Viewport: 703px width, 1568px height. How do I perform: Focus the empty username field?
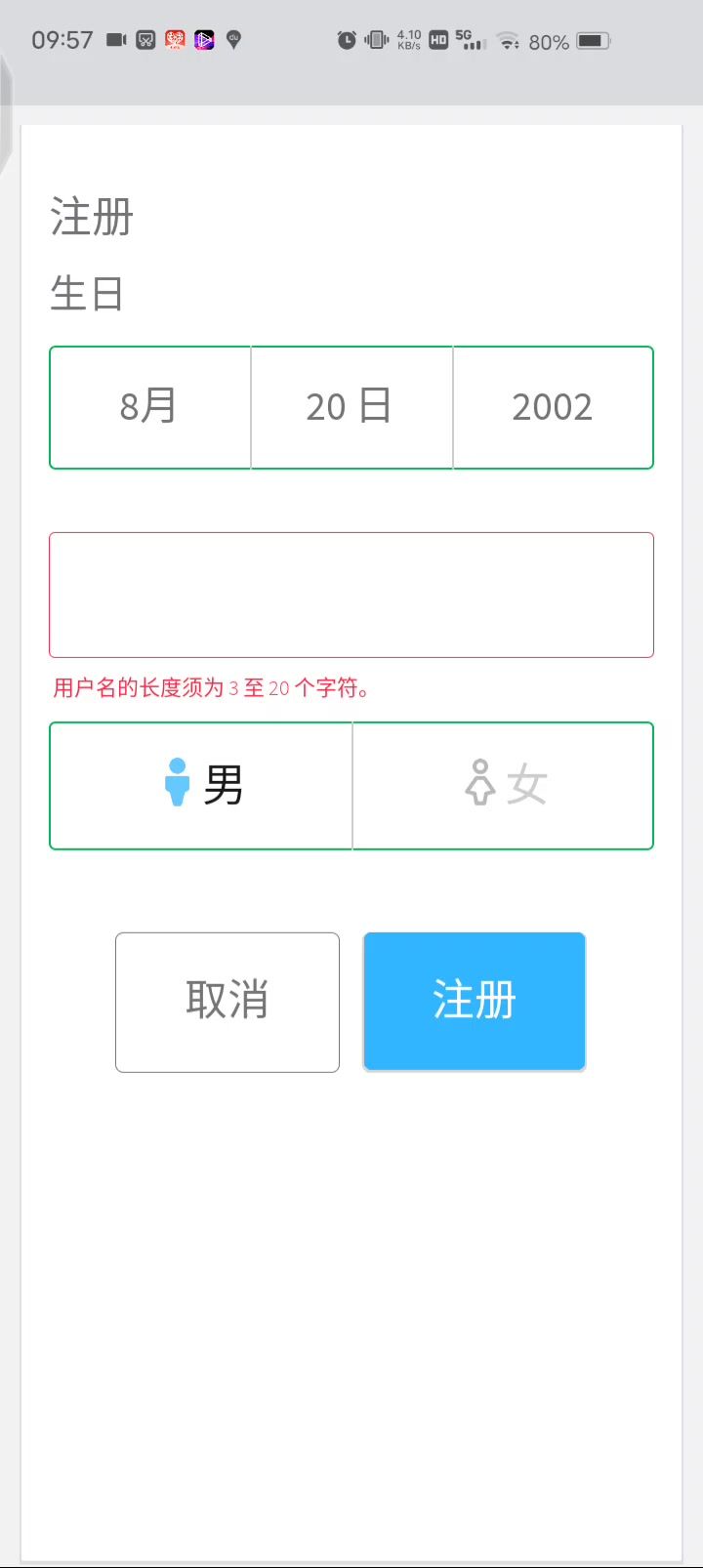351,595
